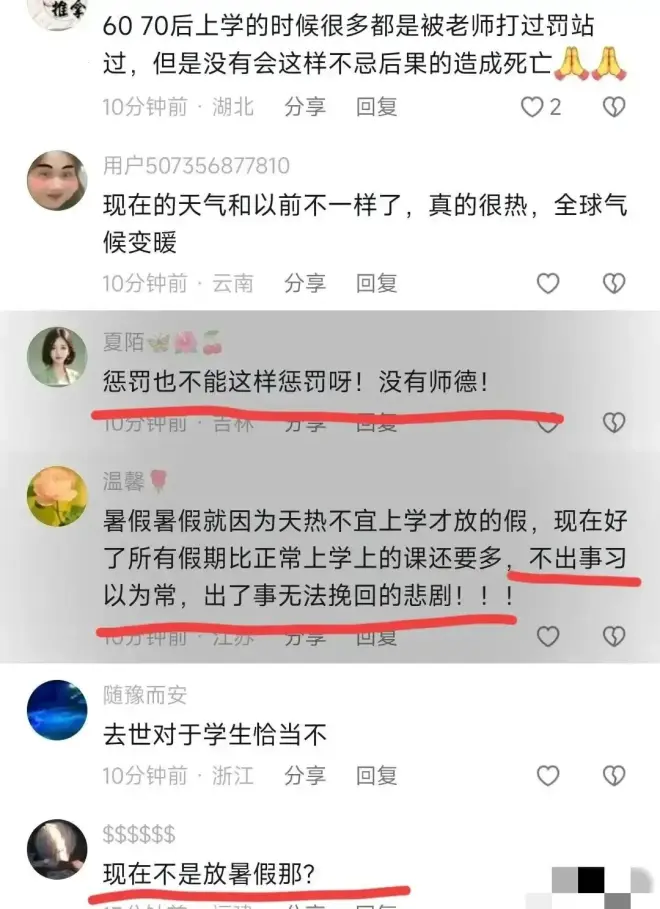Viewport: 660px width, 909px height.
Task: Share the comment posted from 云南
Action: 305,284
